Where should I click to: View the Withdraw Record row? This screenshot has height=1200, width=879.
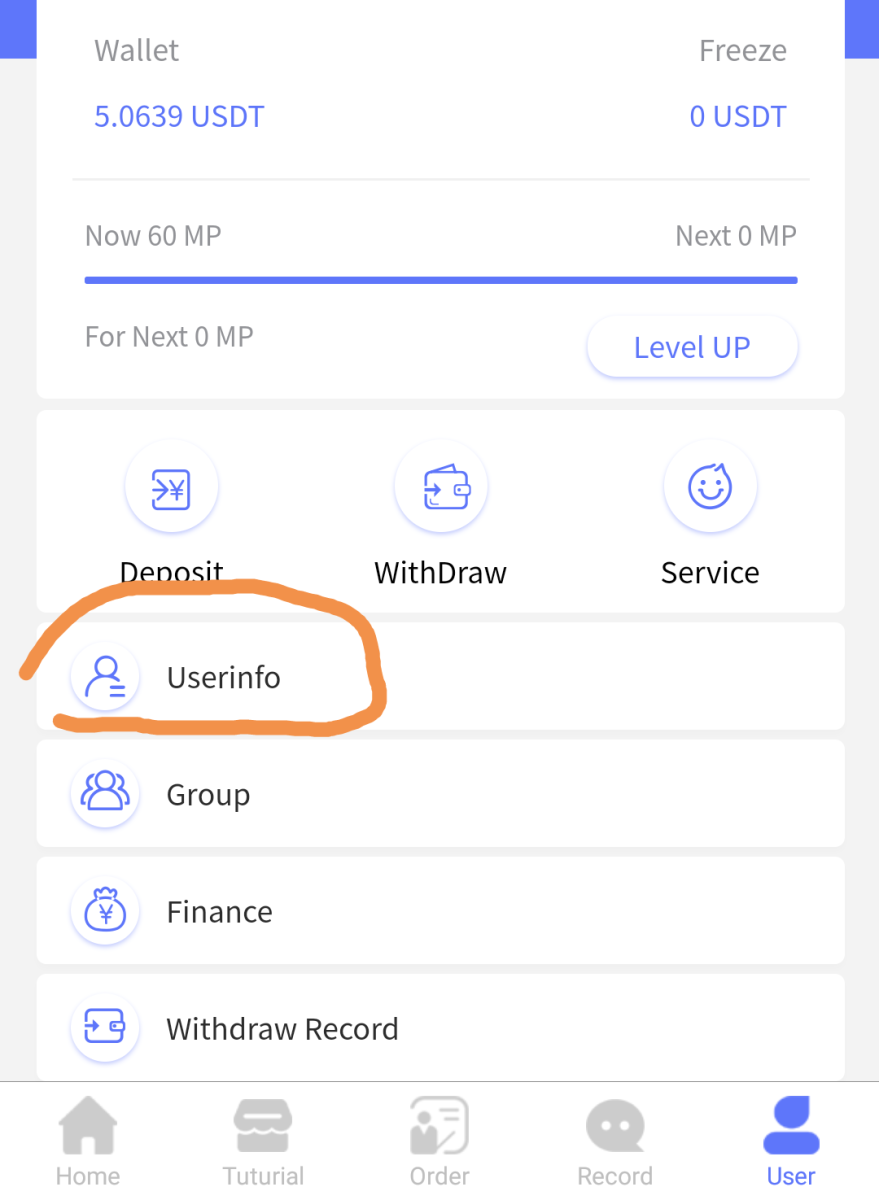pyautogui.click(x=440, y=1028)
